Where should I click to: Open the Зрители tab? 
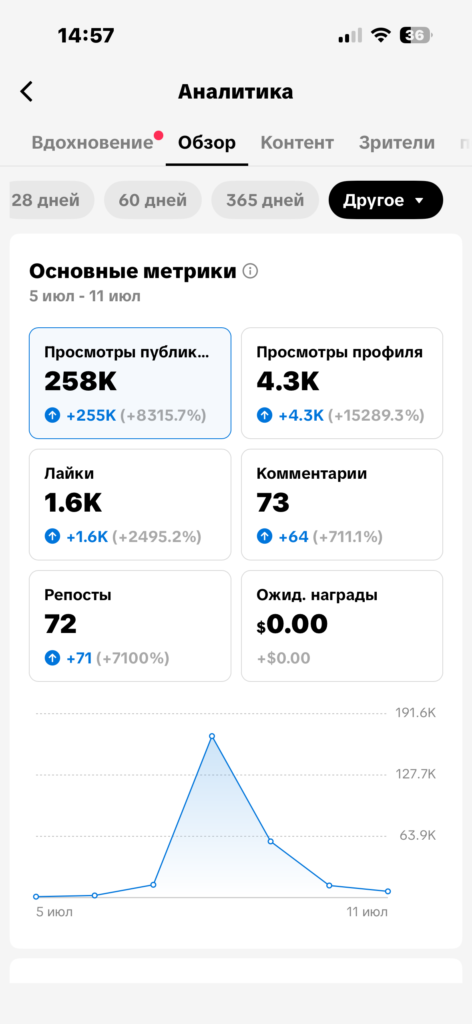coord(397,142)
